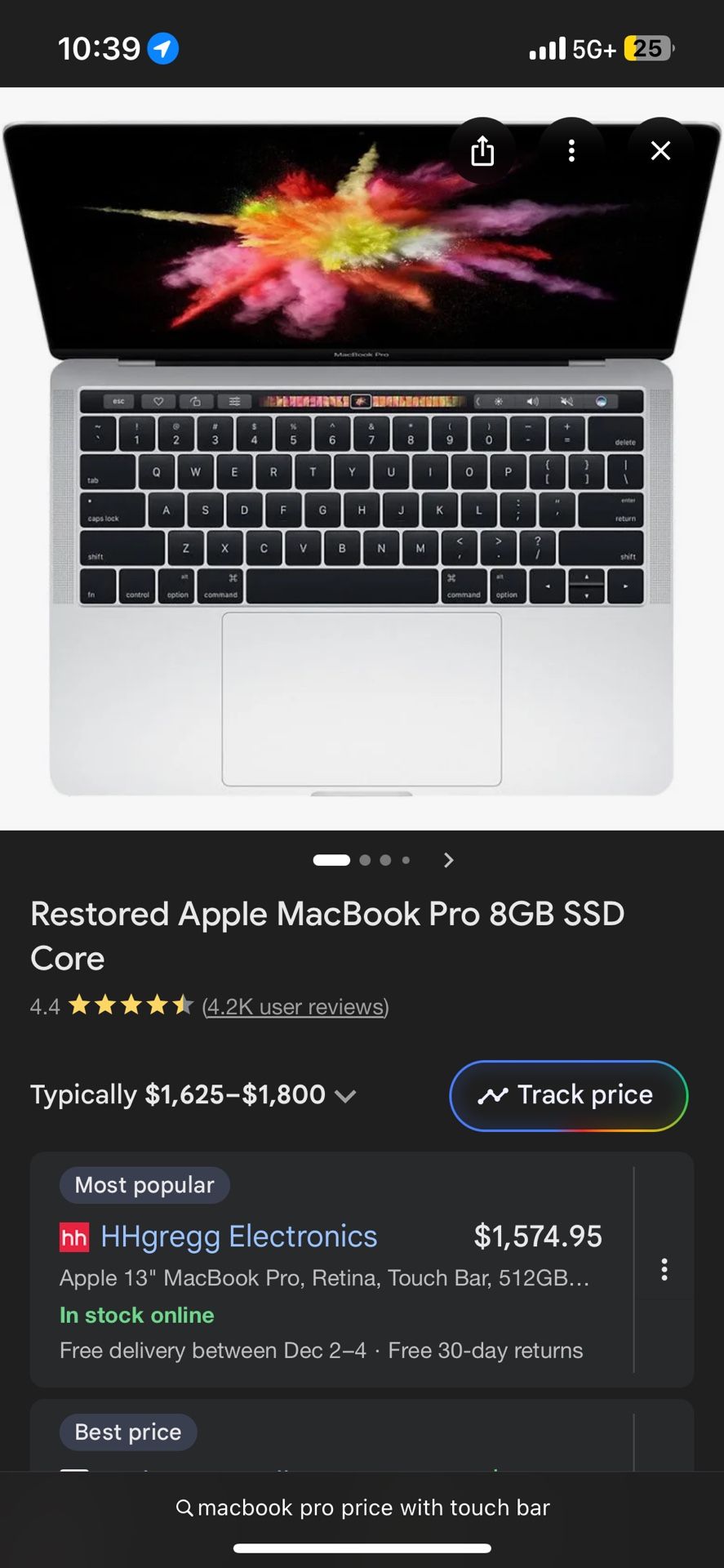The width and height of the screenshot is (724, 1568).
Task: Open the three-dot overflow menu atop the image
Action: [x=571, y=150]
